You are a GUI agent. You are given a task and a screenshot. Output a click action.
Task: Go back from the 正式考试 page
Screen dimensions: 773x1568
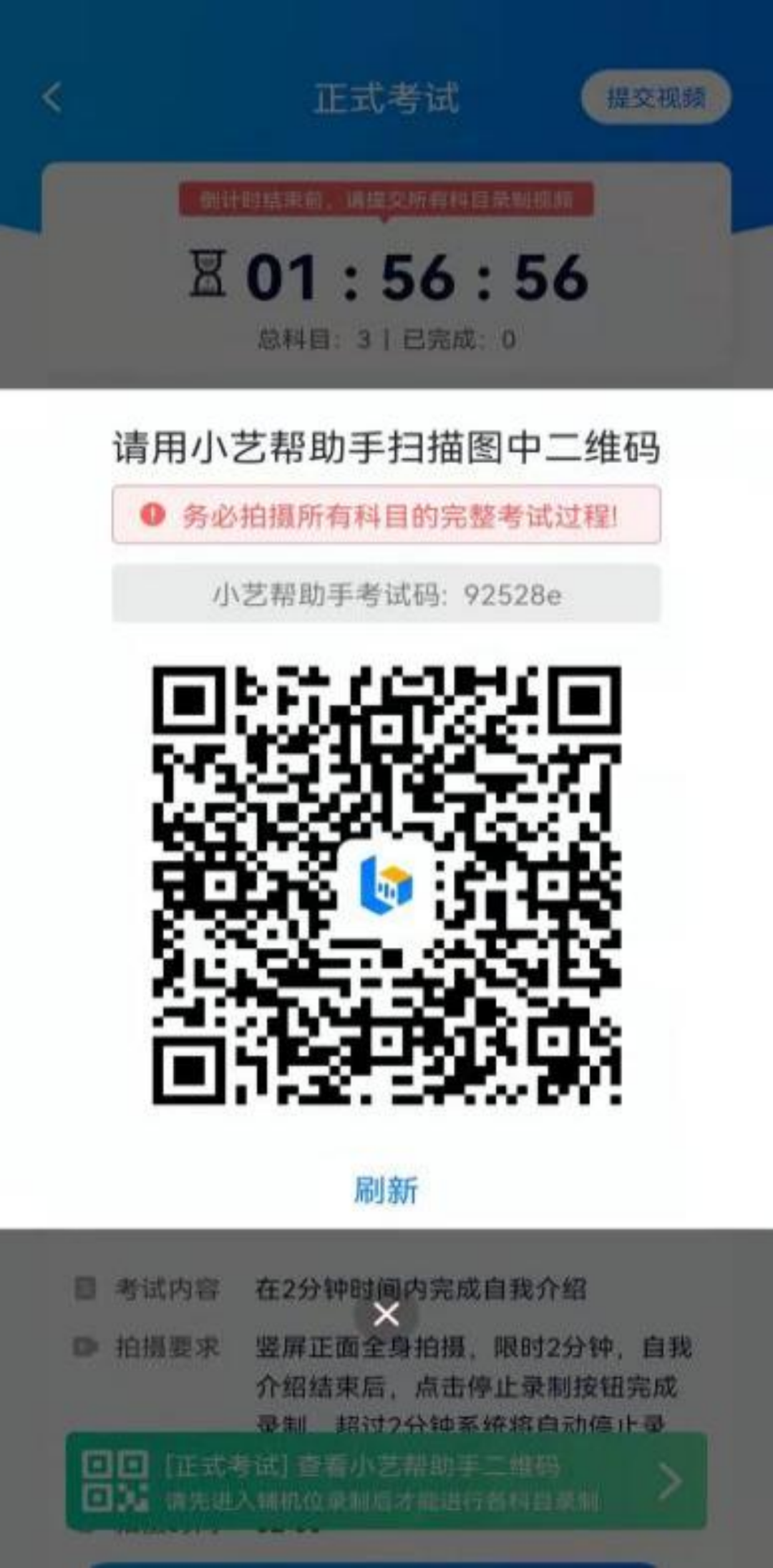click(x=52, y=97)
